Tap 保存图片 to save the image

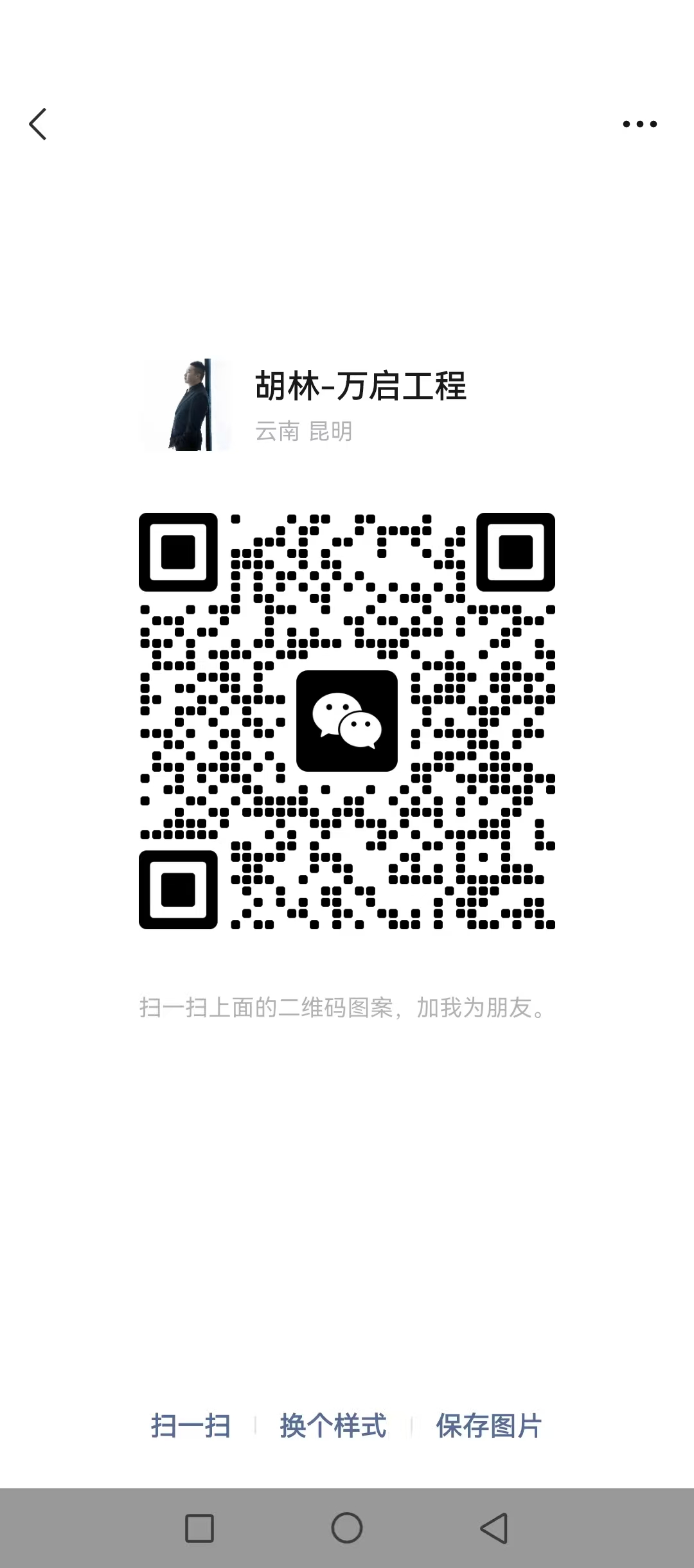pos(489,1426)
